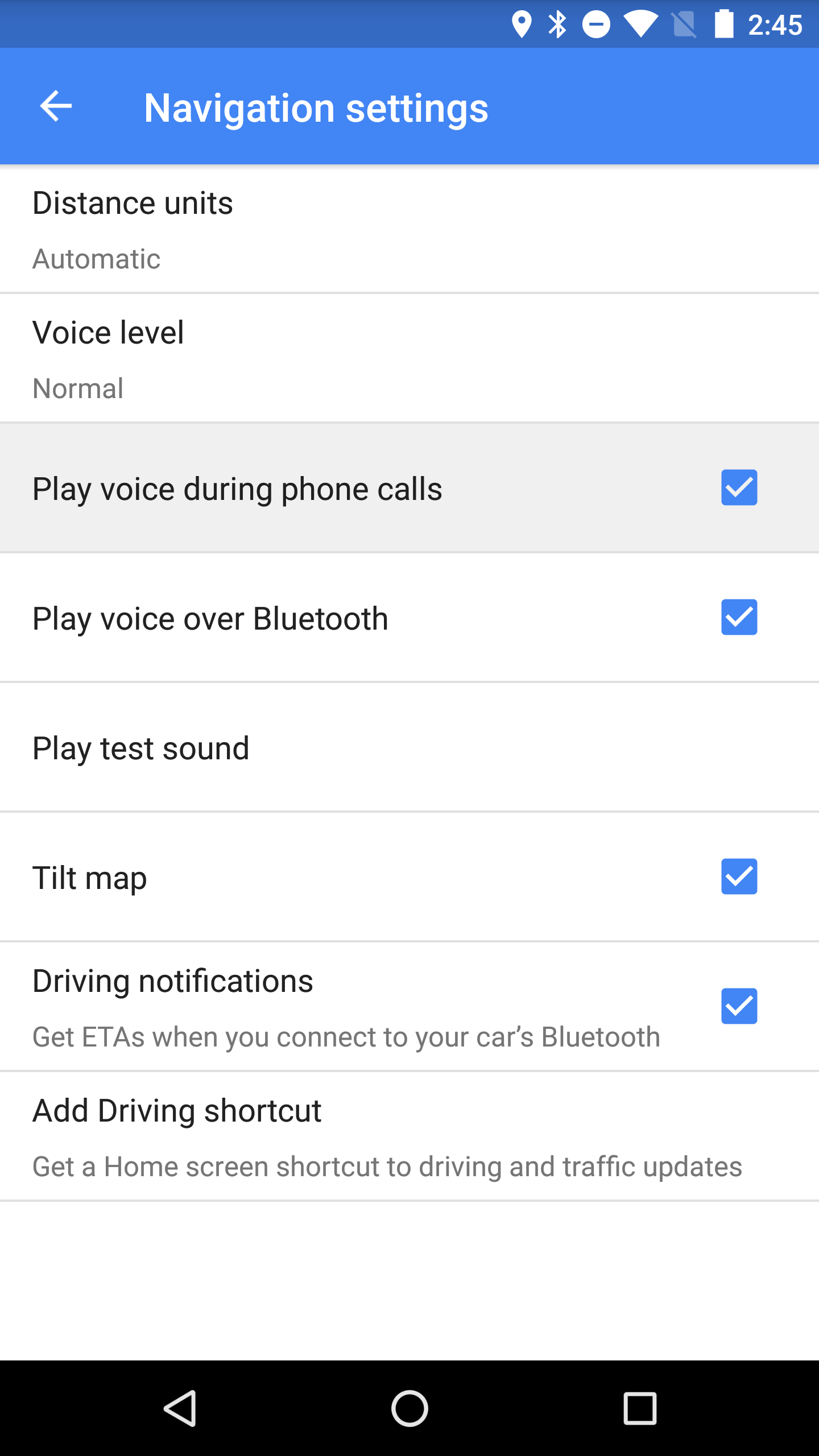Tap the Do Not Disturb status icon

596,23
